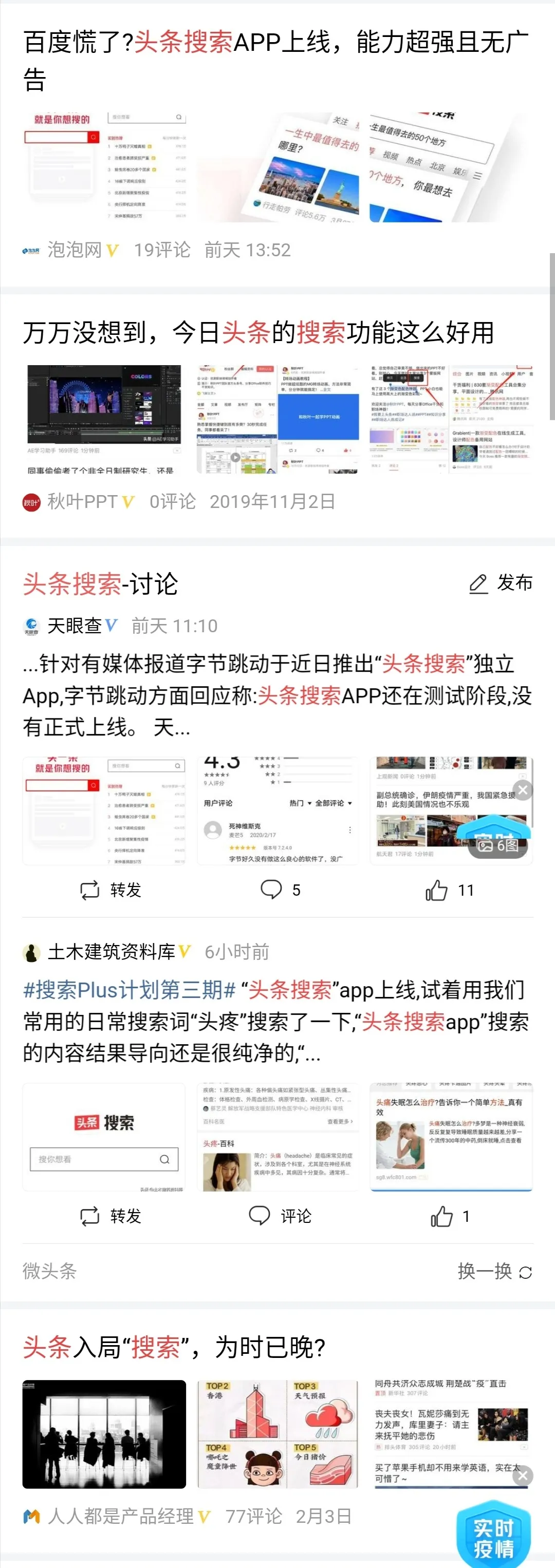Repost the 天眼查 discussion post

click(112, 890)
